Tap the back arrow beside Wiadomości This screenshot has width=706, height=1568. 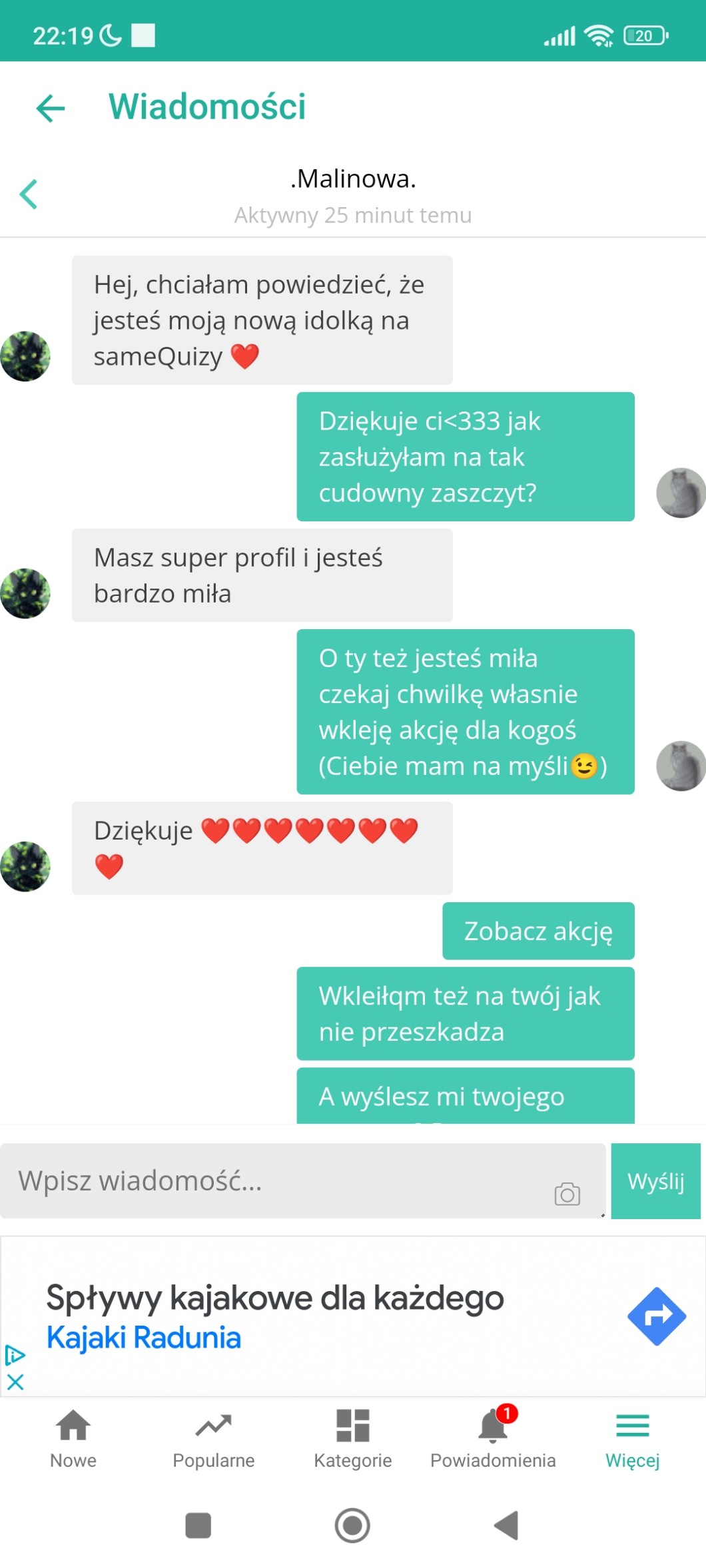(51, 108)
